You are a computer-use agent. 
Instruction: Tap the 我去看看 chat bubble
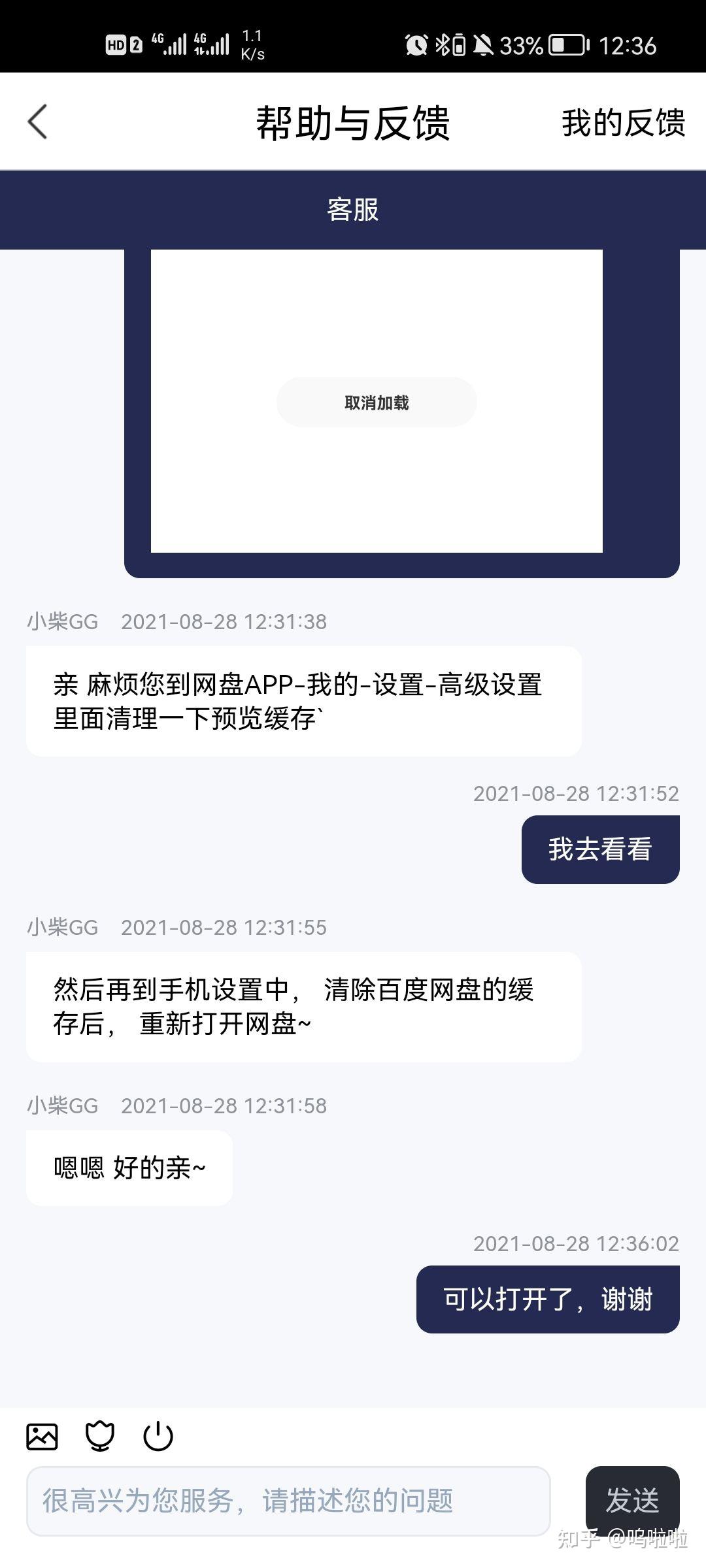[x=601, y=848]
